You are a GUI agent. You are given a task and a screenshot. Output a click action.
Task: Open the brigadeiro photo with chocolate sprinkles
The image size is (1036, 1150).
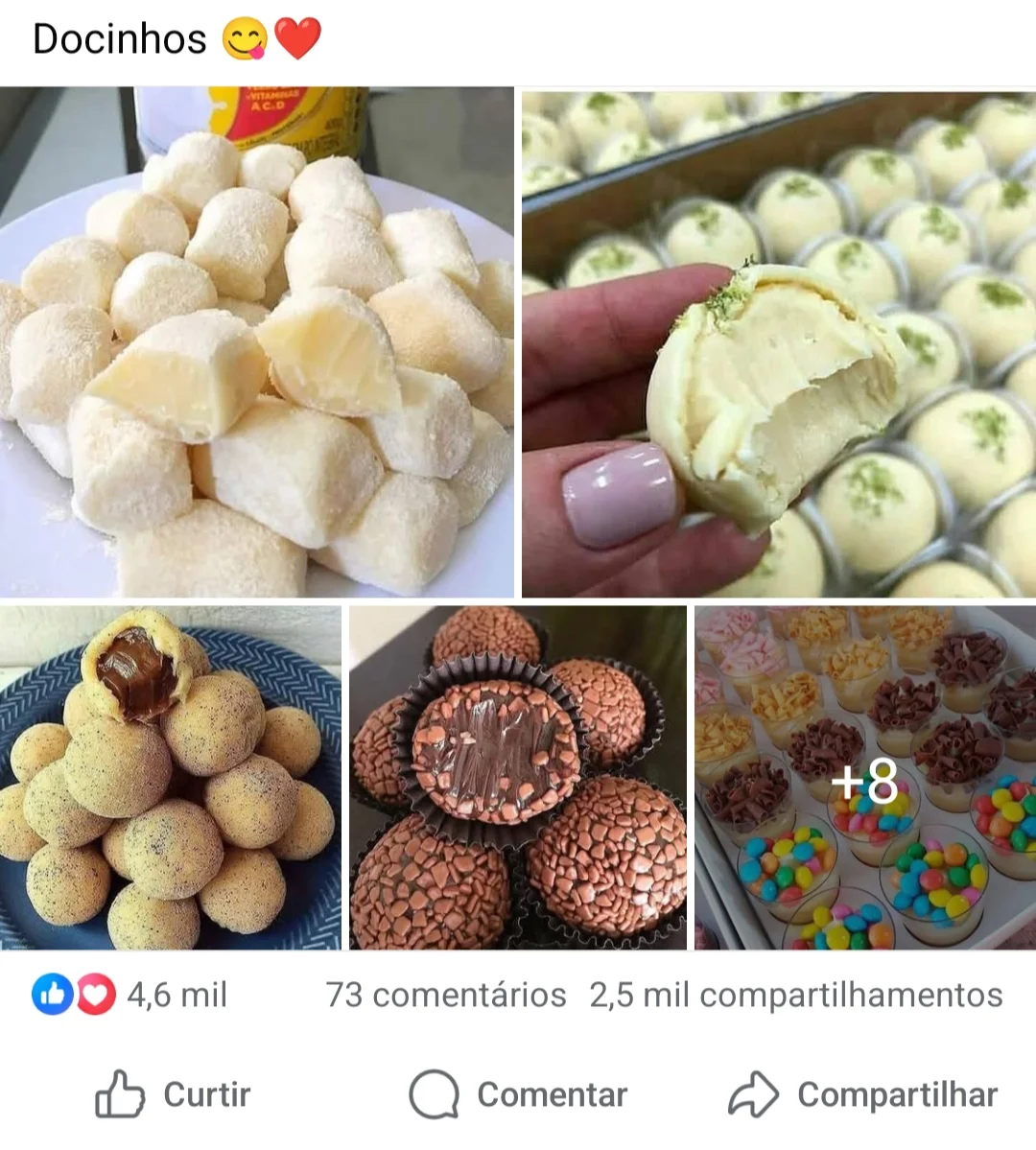pos(517,778)
